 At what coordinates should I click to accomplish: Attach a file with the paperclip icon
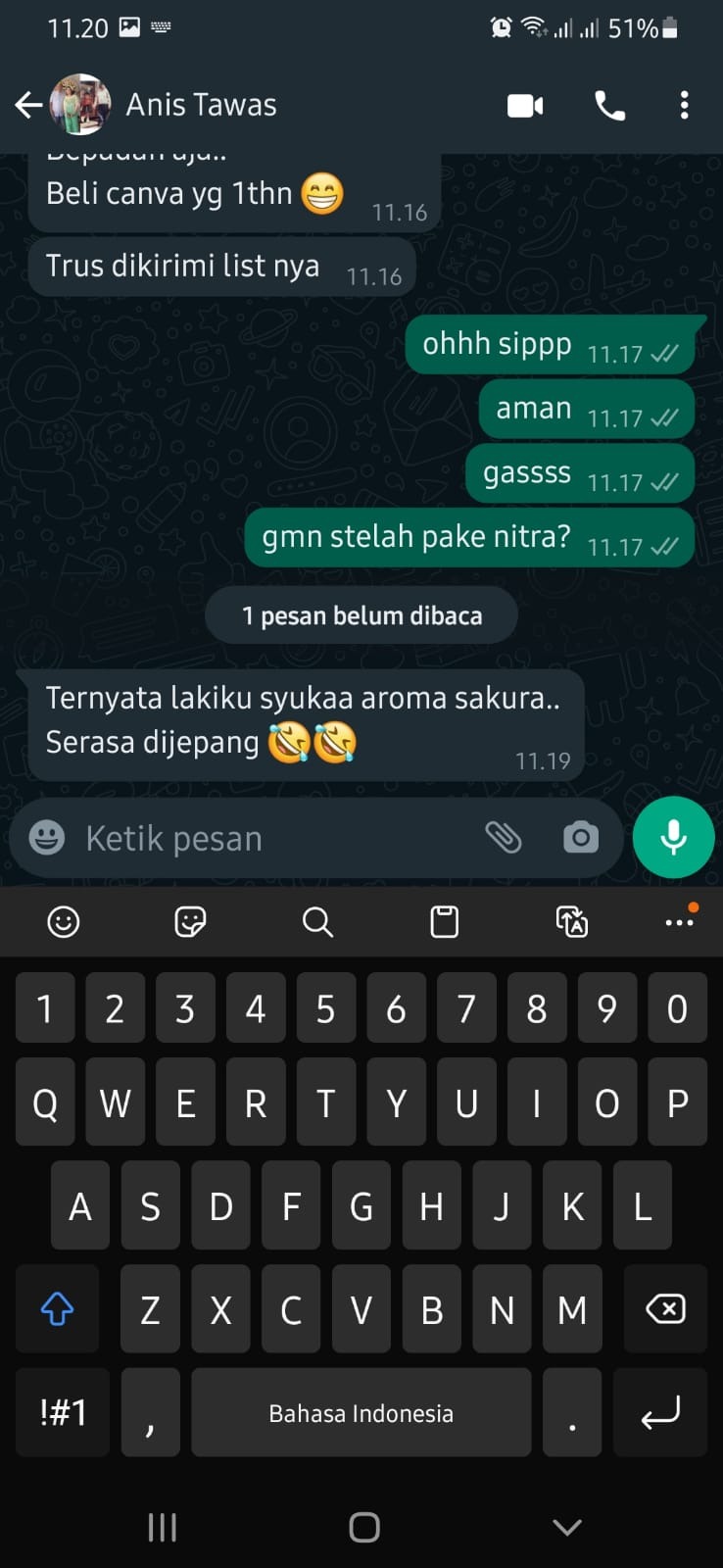504,838
